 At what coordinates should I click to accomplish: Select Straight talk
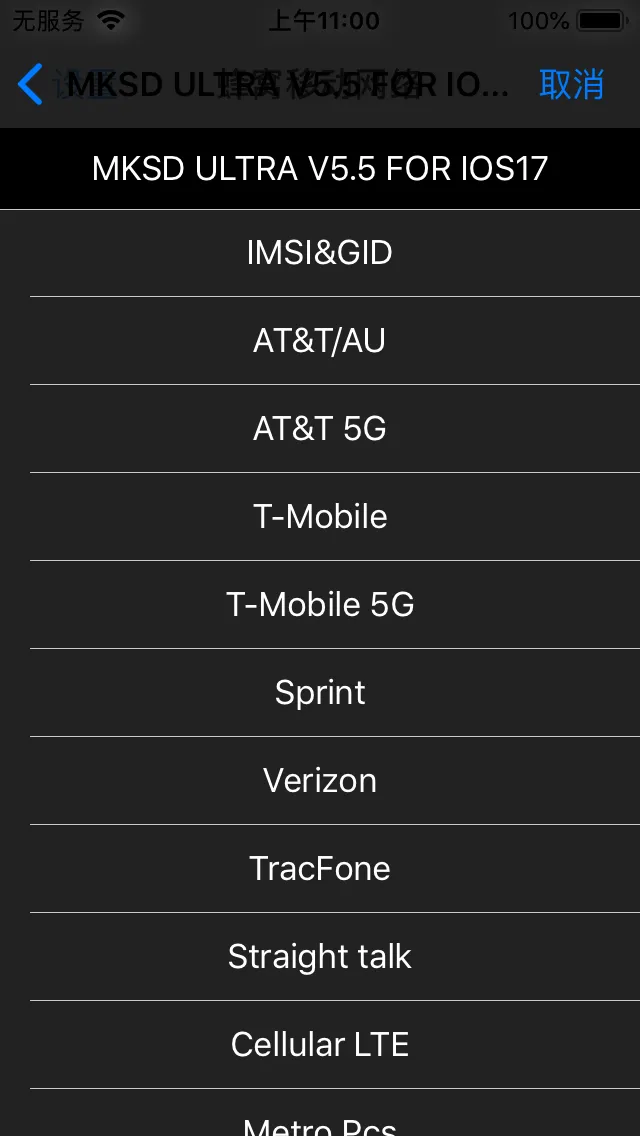pyautogui.click(x=320, y=956)
